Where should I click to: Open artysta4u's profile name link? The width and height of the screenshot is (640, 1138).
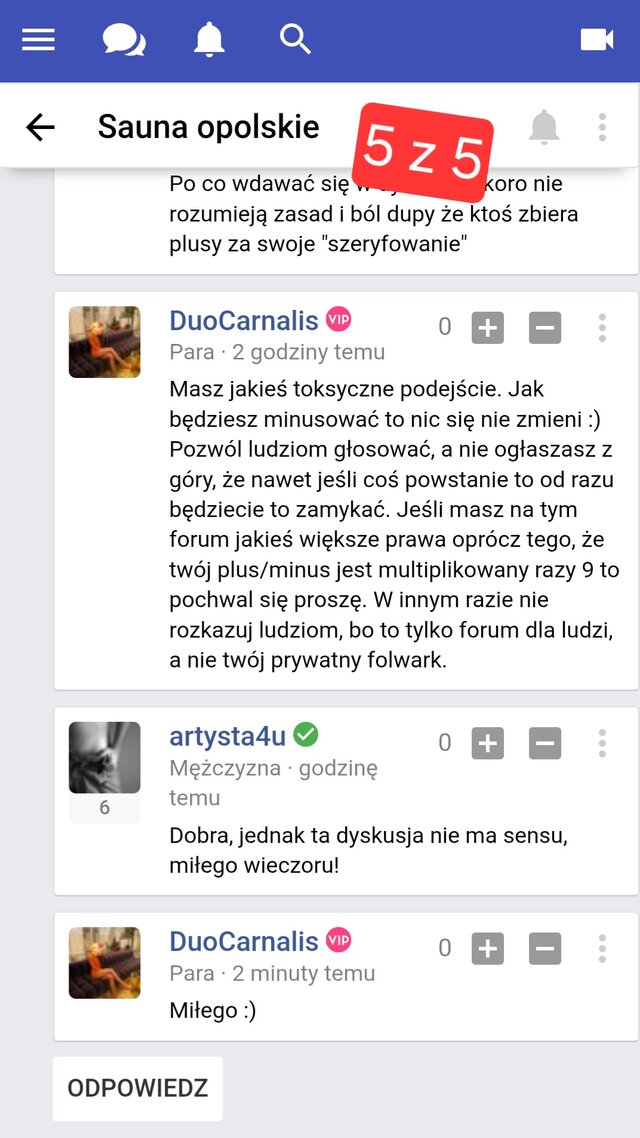(x=228, y=737)
